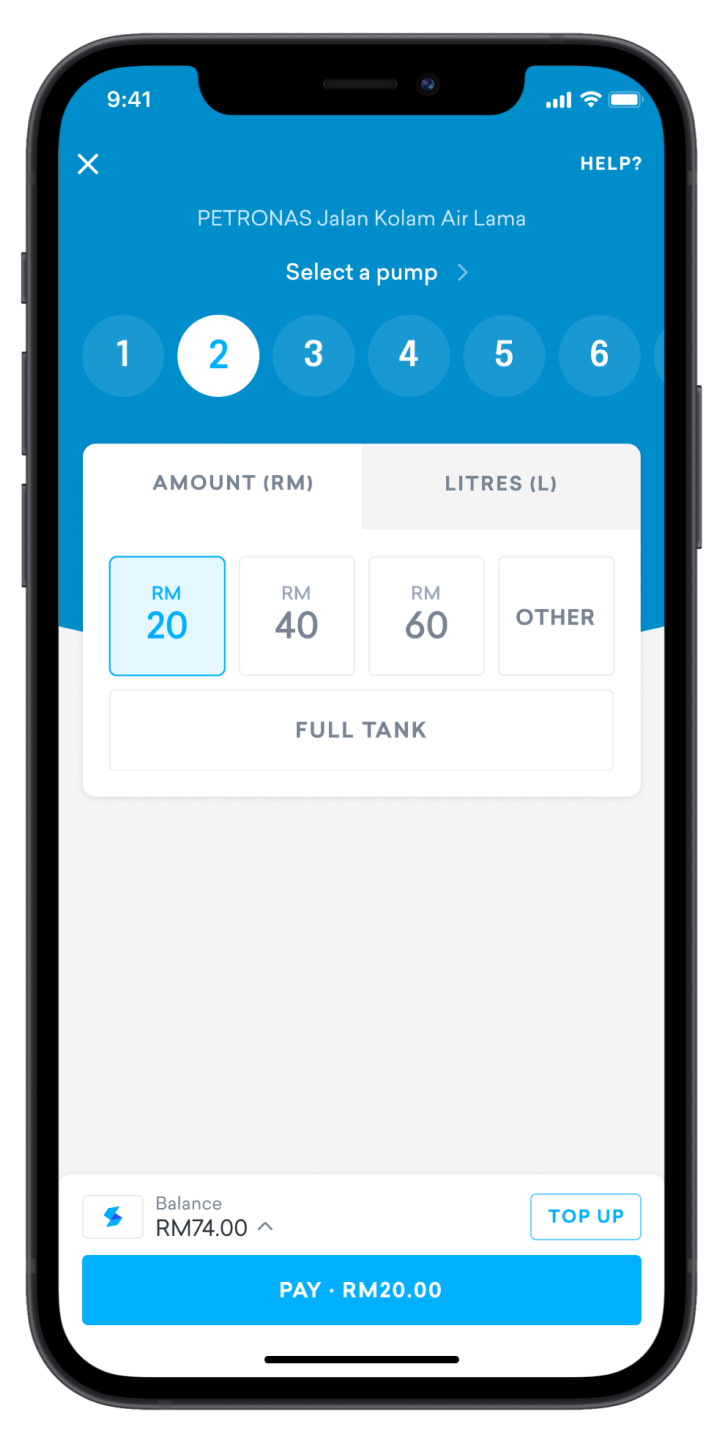Switch to the LITRES (L) tab
The height and width of the screenshot is (1443, 723).
tap(500, 484)
